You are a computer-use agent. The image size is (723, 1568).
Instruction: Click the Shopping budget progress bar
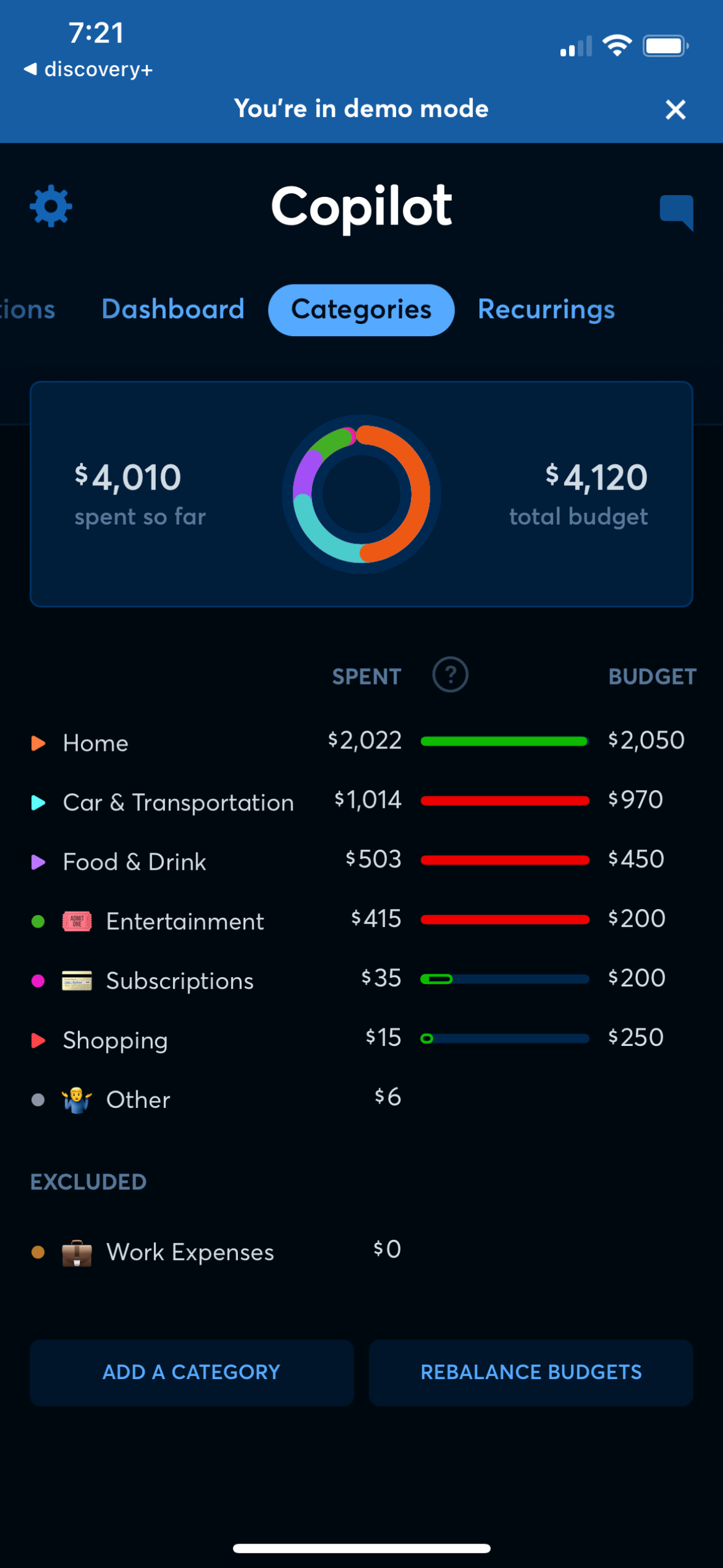click(x=504, y=1038)
